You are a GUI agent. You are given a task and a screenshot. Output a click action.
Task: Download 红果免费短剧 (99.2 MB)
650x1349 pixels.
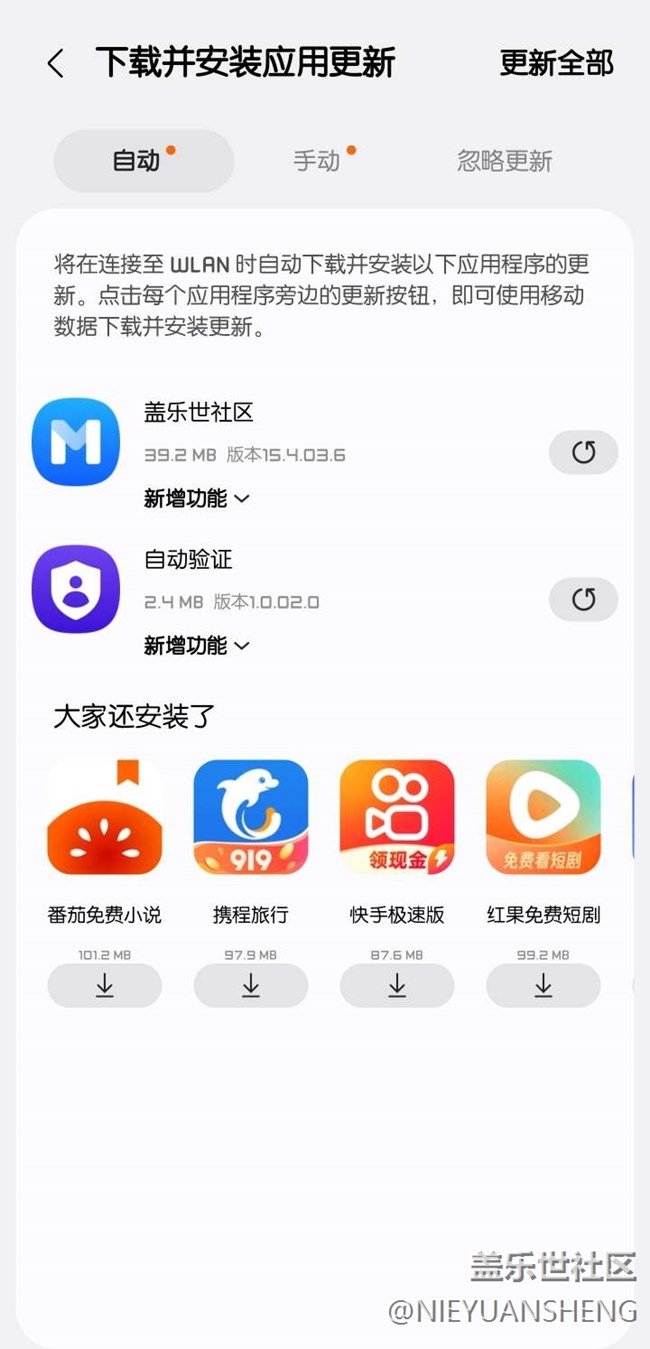543,985
